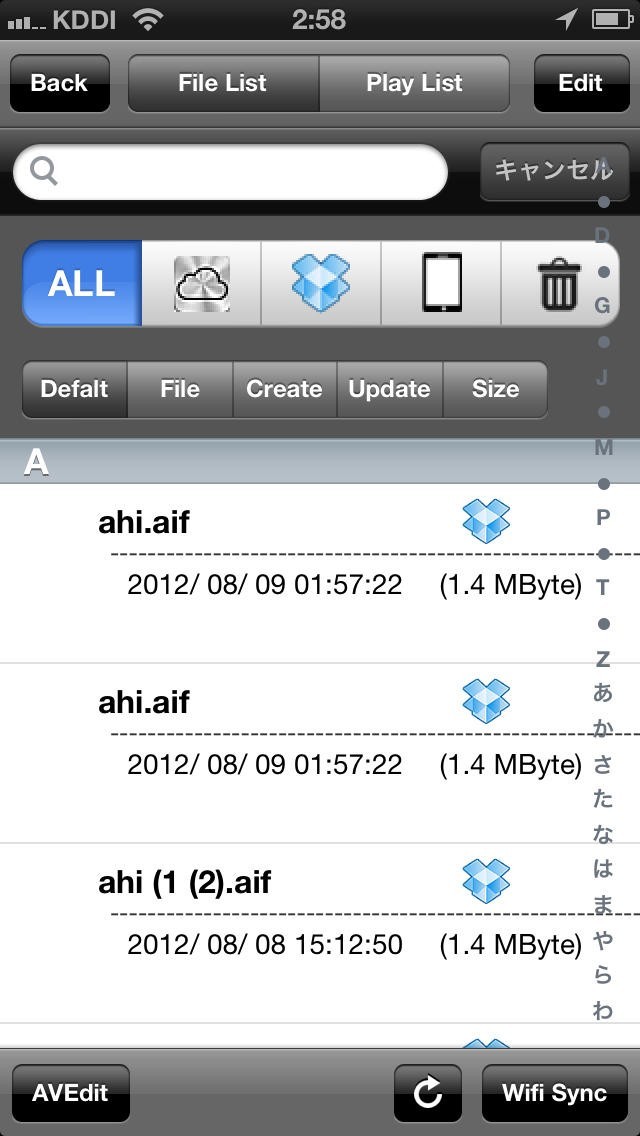The image size is (640, 1136).
Task: Select the ALL source filter
Action: click(82, 284)
